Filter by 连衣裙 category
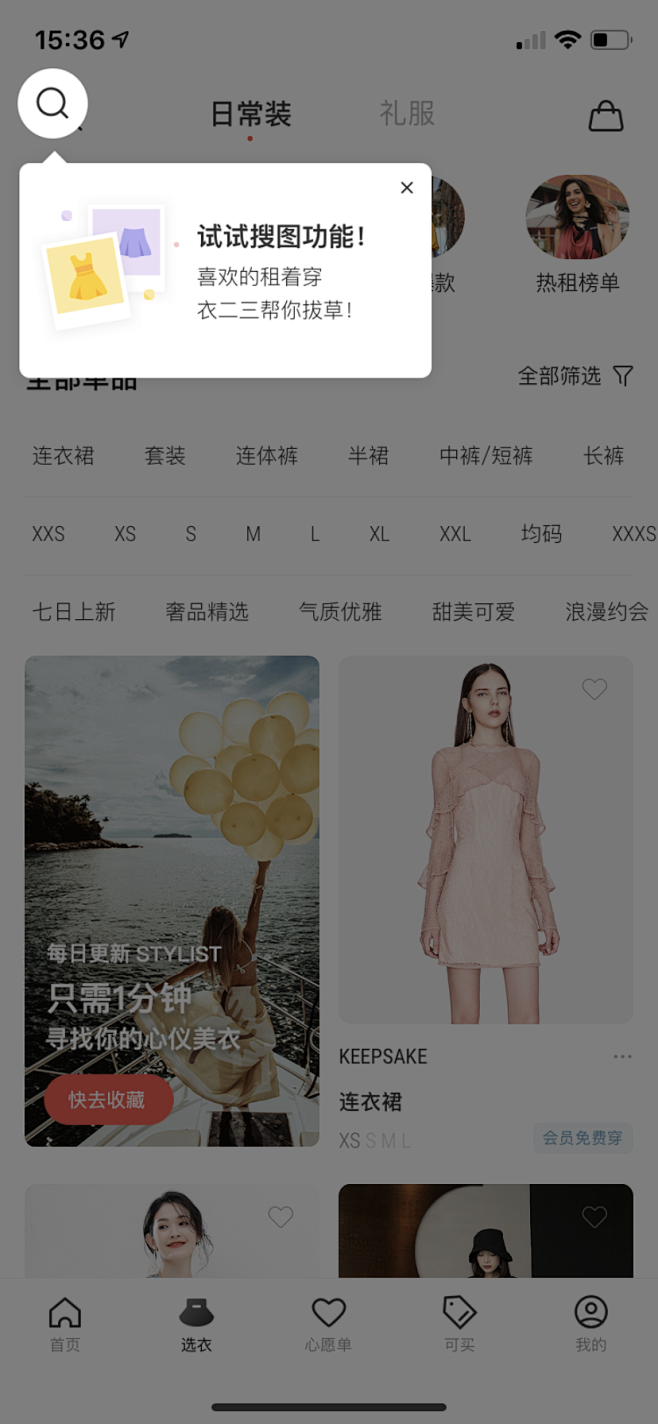This screenshot has width=658, height=1424. (x=63, y=457)
